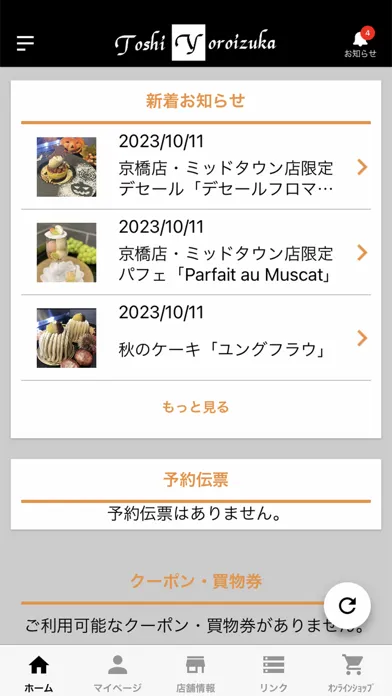This screenshot has width=392, height=696.
Task: Open the お知らせ notifications bell
Action: (x=360, y=43)
